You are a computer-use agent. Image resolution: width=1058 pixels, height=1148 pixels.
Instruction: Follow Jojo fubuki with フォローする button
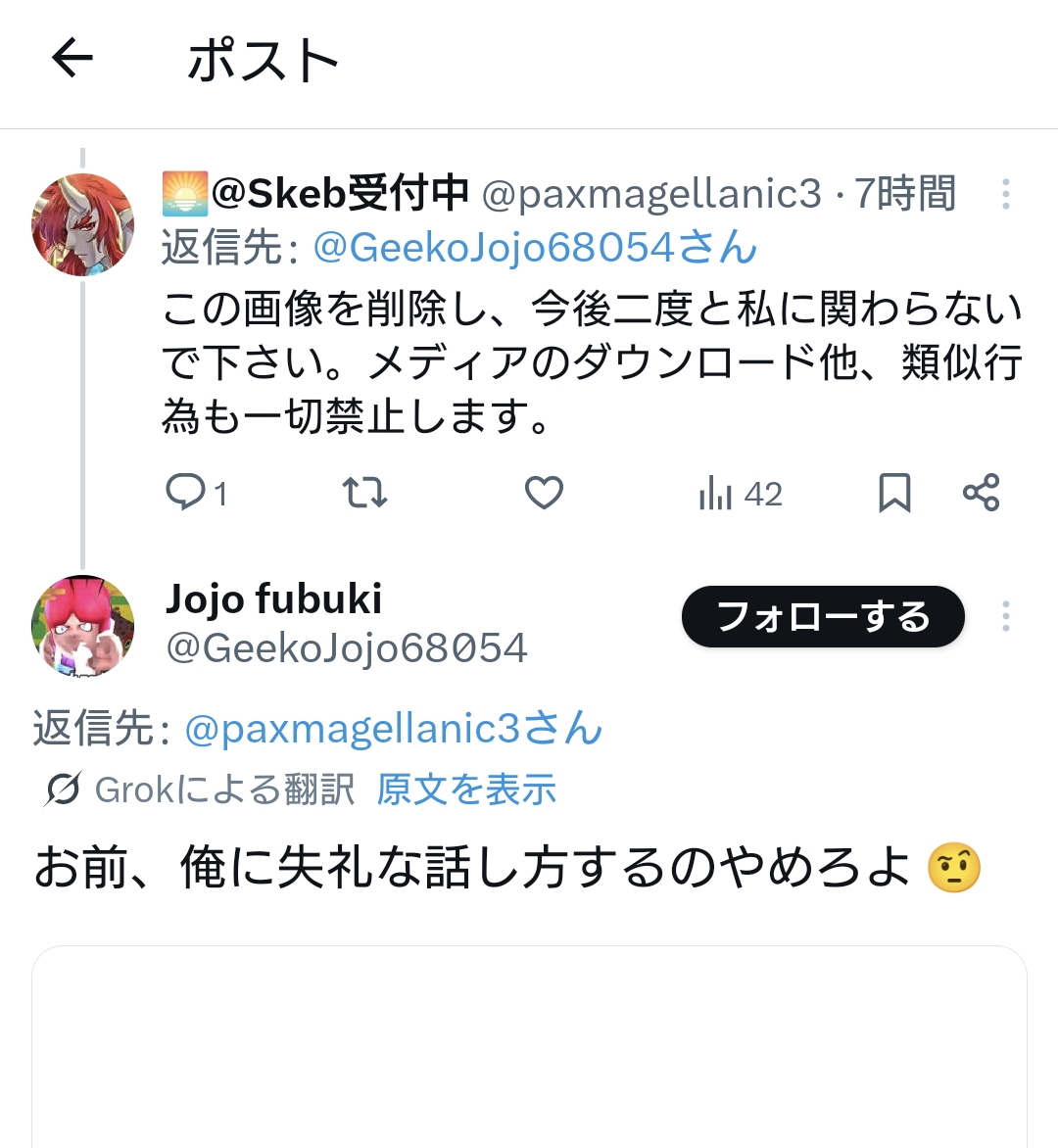823,617
